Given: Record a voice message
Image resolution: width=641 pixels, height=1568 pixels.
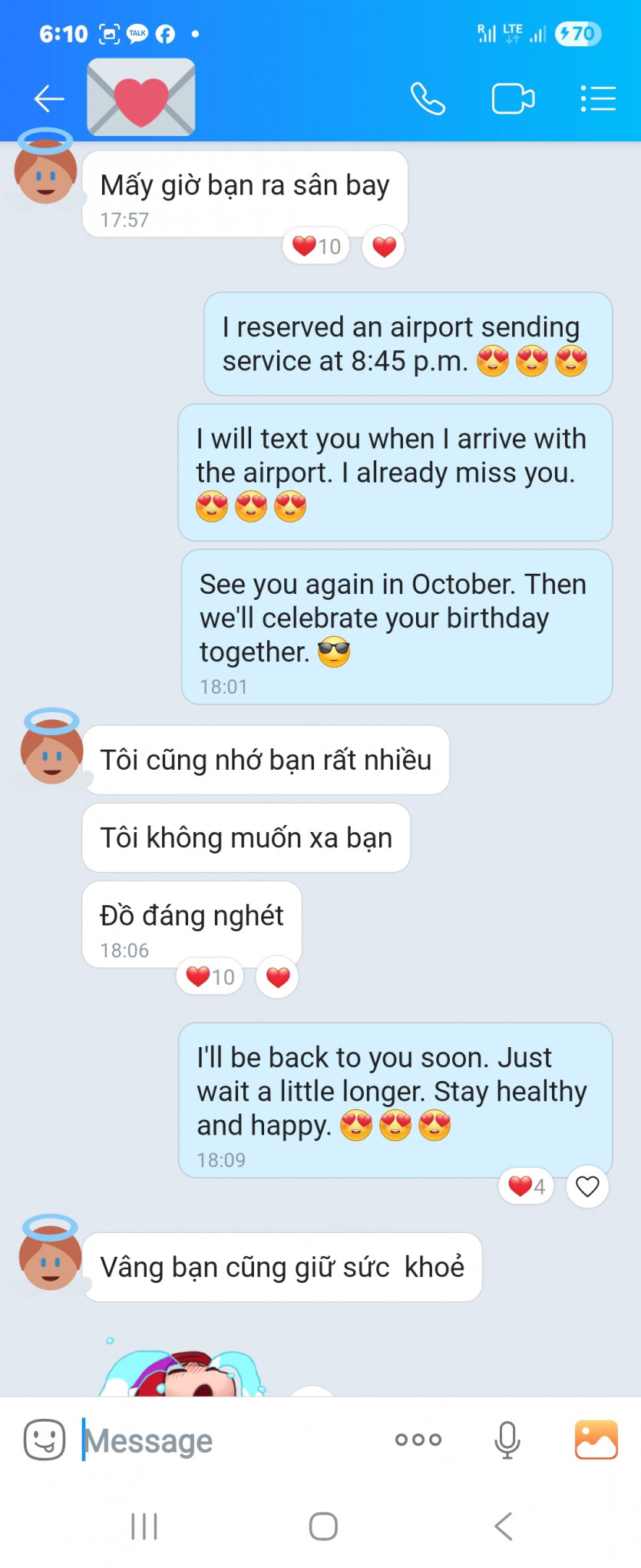Looking at the screenshot, I should tap(507, 1440).
